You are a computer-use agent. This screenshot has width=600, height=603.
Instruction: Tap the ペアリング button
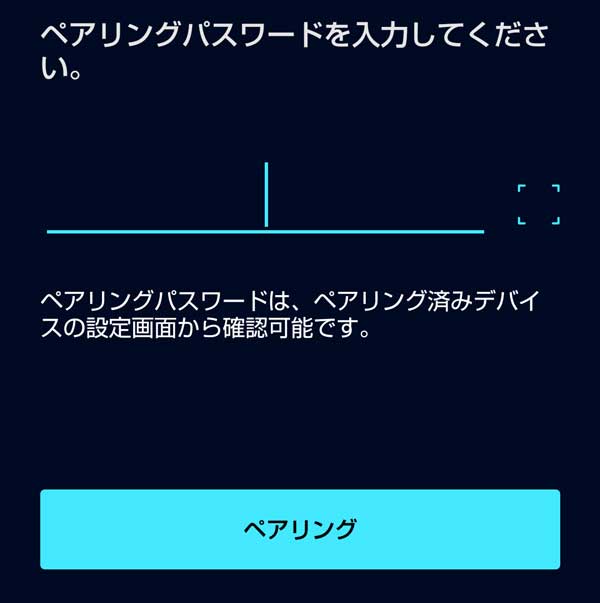(x=300, y=529)
